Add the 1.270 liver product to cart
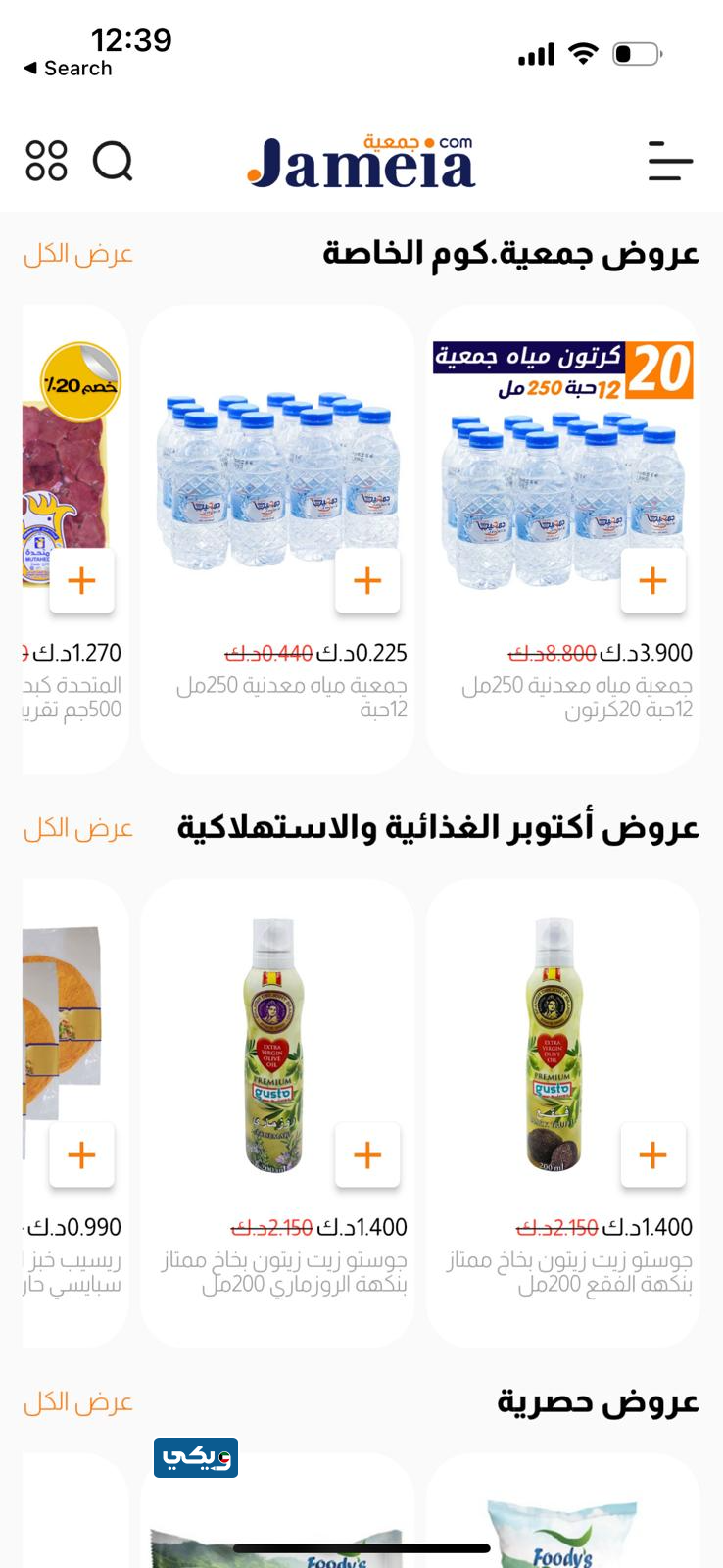The height and width of the screenshot is (1568, 723). [82, 581]
